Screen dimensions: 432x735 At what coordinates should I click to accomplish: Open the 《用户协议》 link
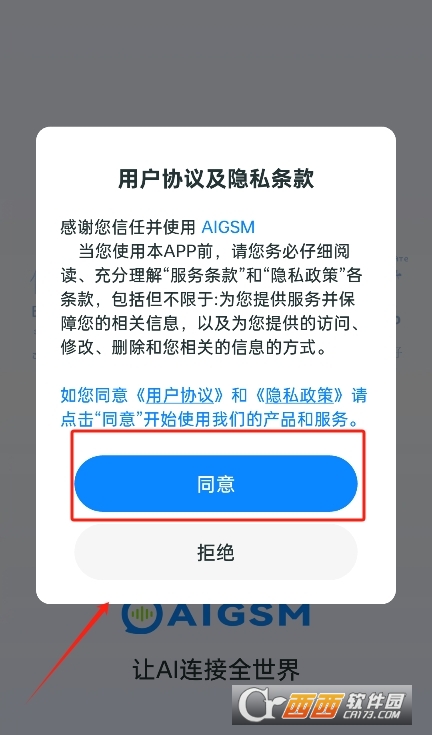click(179, 396)
